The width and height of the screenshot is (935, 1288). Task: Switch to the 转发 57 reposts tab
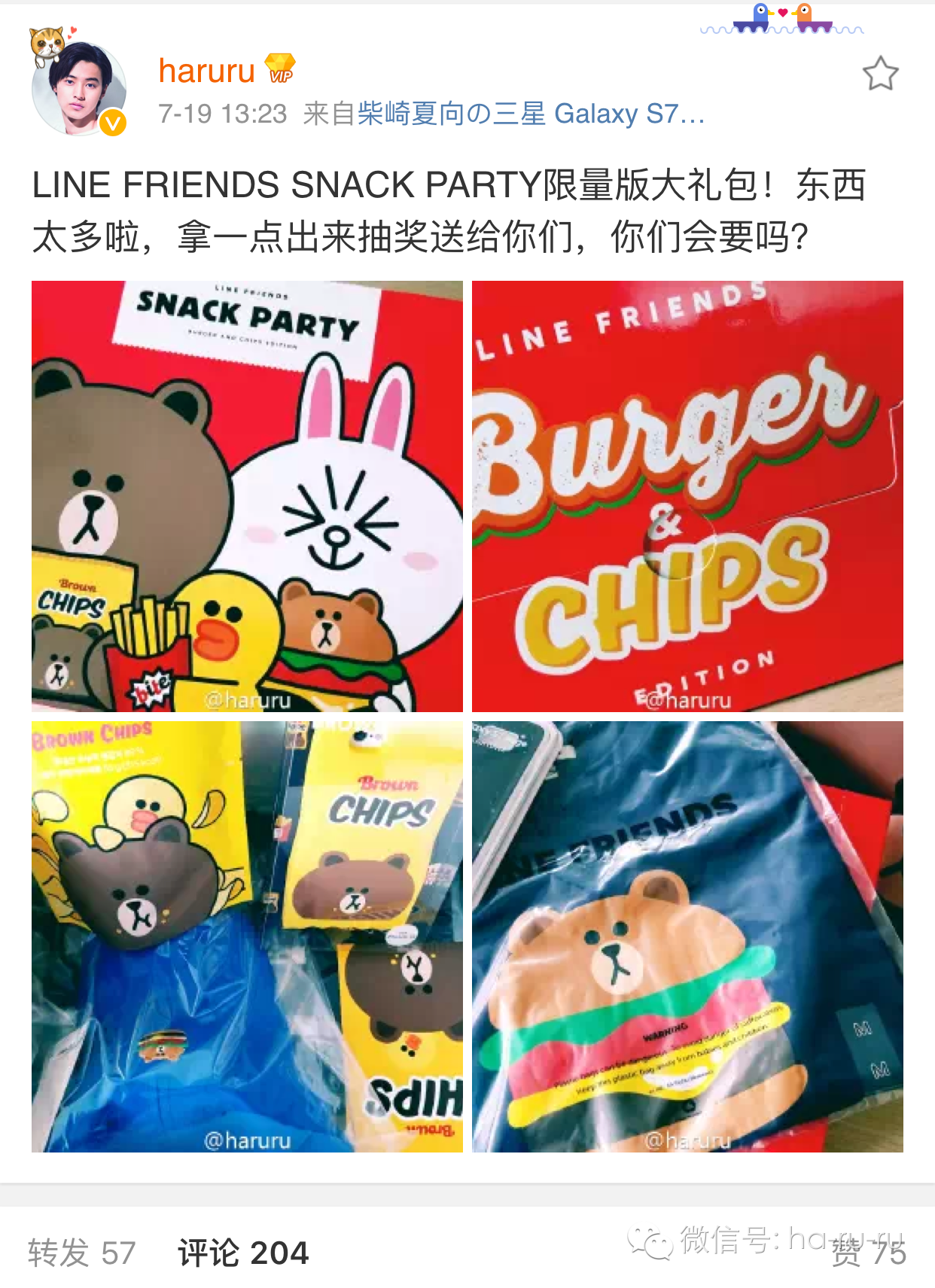coord(81,1253)
